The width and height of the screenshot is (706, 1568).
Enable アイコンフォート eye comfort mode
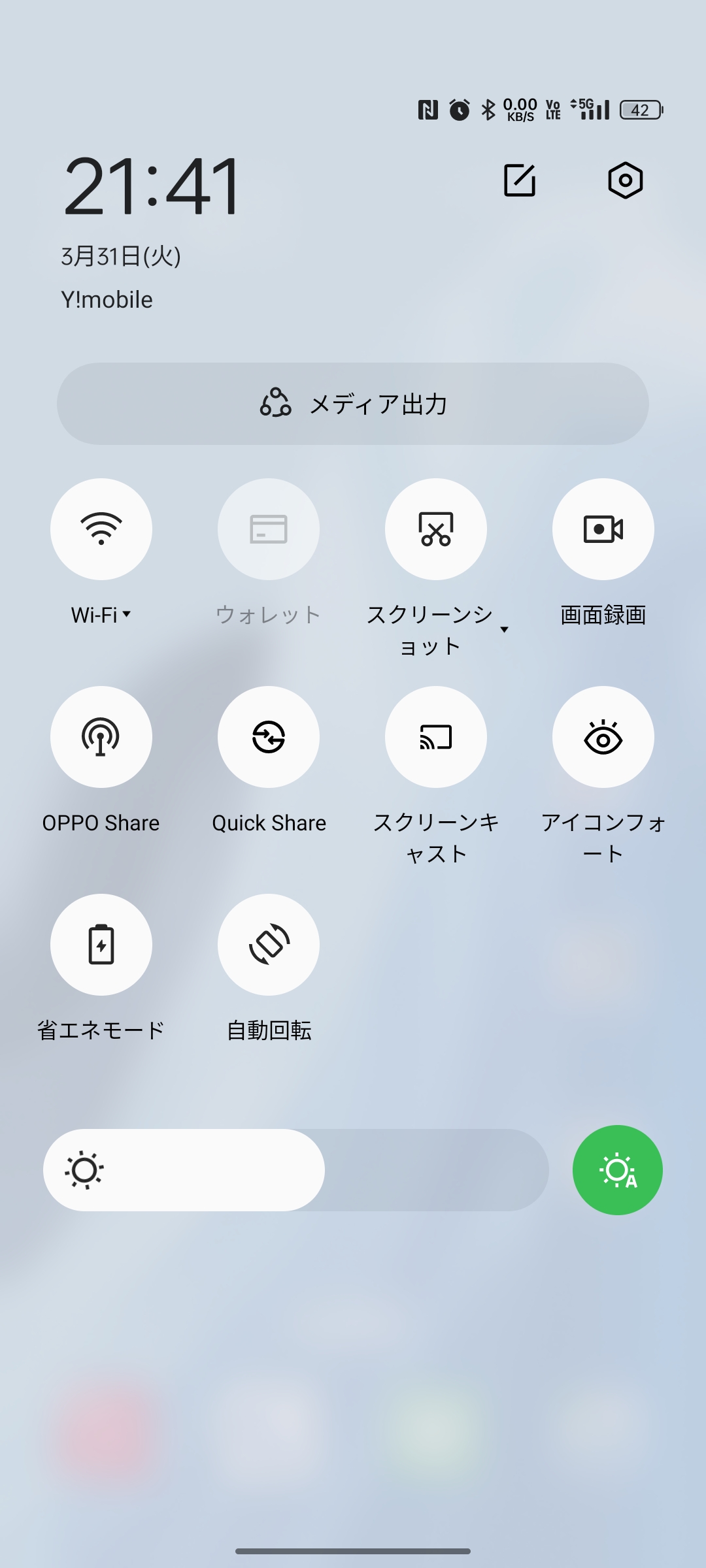point(603,737)
